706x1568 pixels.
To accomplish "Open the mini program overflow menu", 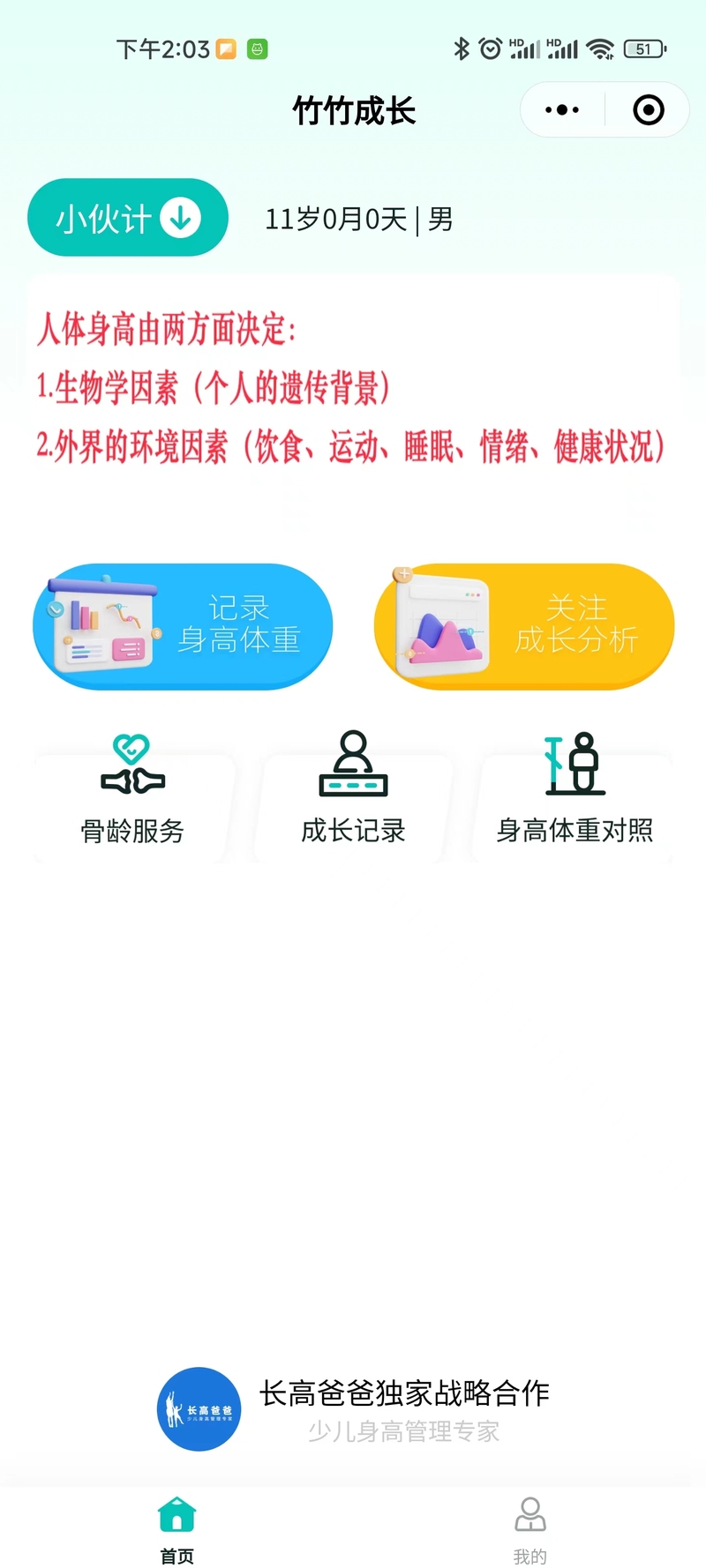I will 562,110.
